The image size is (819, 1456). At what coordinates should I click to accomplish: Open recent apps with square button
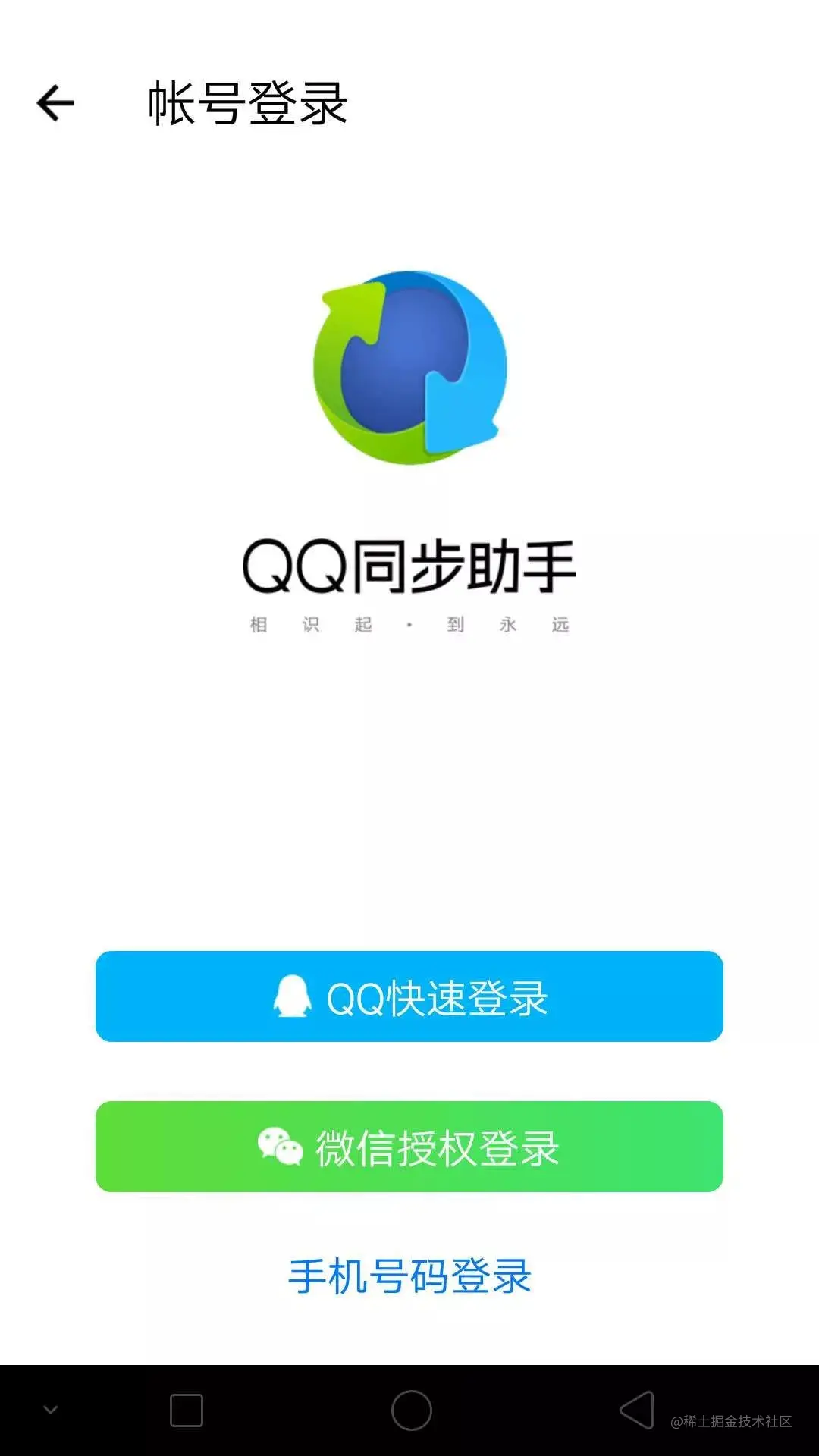(x=187, y=1410)
